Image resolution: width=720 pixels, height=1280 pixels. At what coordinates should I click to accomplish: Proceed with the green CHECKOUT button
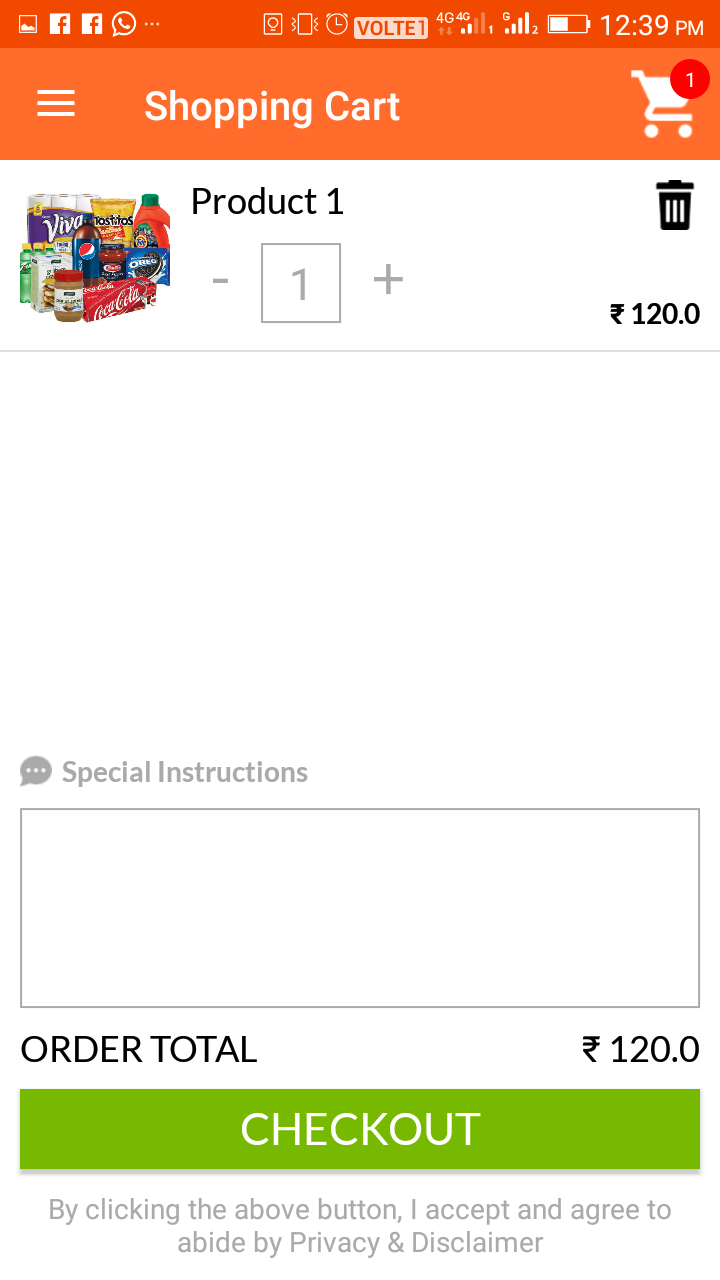[x=360, y=1129]
